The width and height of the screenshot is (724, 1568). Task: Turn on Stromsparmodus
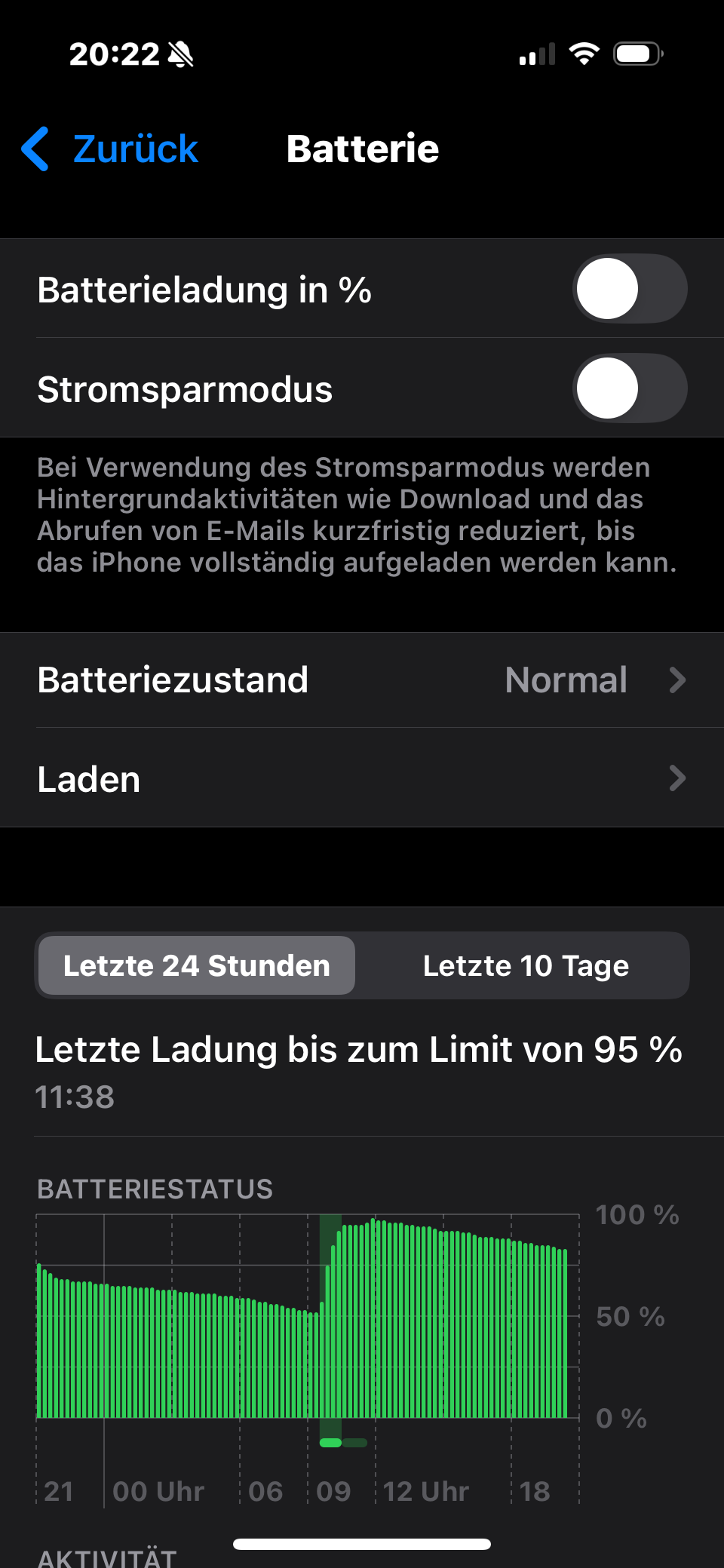click(629, 388)
